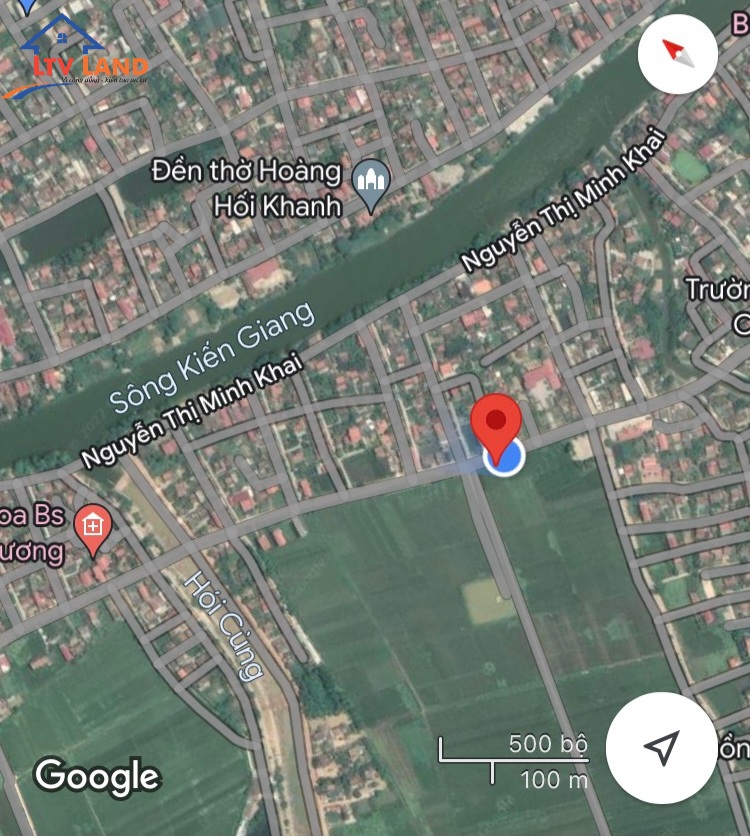Tap the compass to reset map orientation
The image size is (750, 836).
[678, 54]
